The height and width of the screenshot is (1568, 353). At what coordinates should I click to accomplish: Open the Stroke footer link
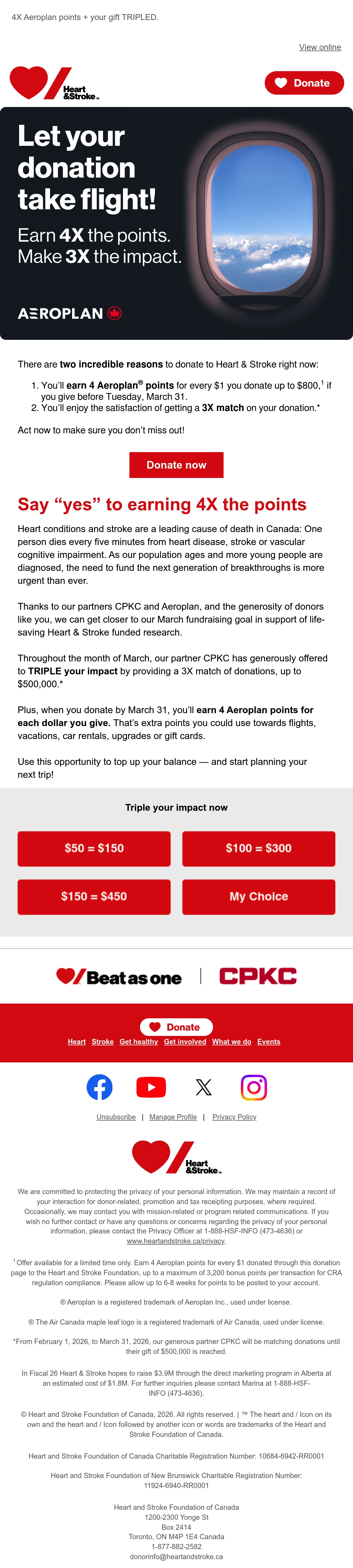pos(103,1042)
